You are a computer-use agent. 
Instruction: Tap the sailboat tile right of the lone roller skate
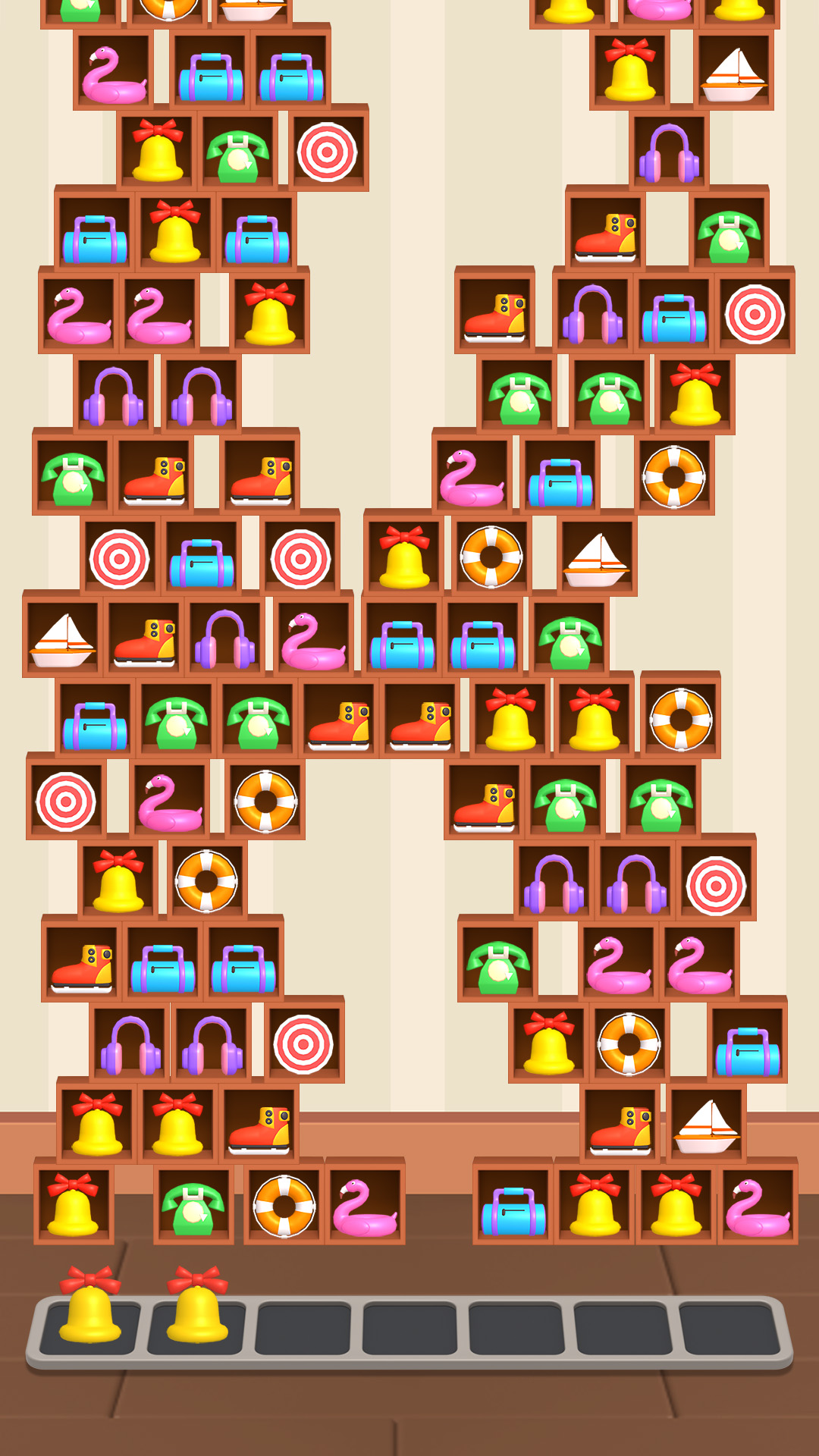coord(706,1124)
